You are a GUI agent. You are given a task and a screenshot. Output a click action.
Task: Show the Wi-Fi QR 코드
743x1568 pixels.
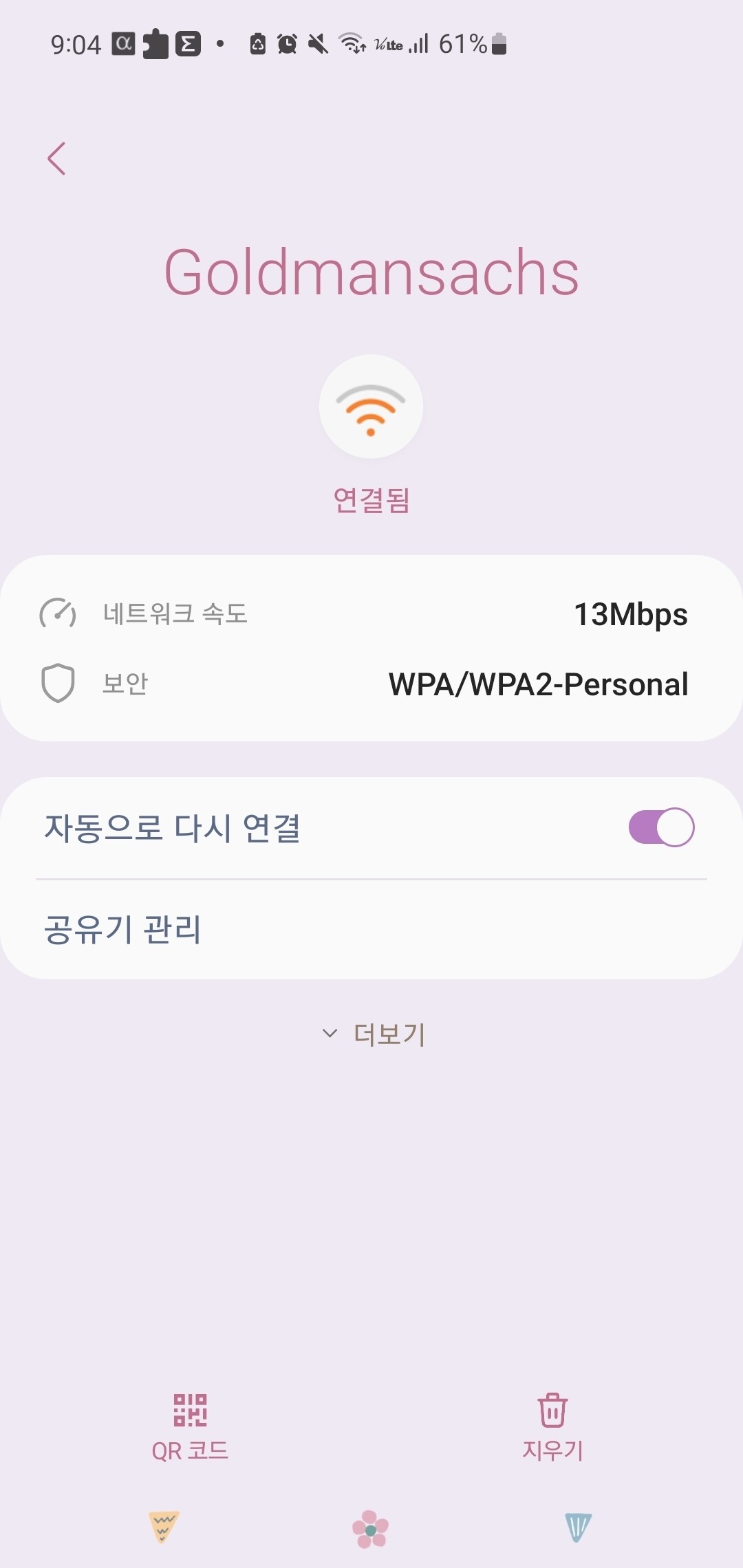coord(190,1426)
